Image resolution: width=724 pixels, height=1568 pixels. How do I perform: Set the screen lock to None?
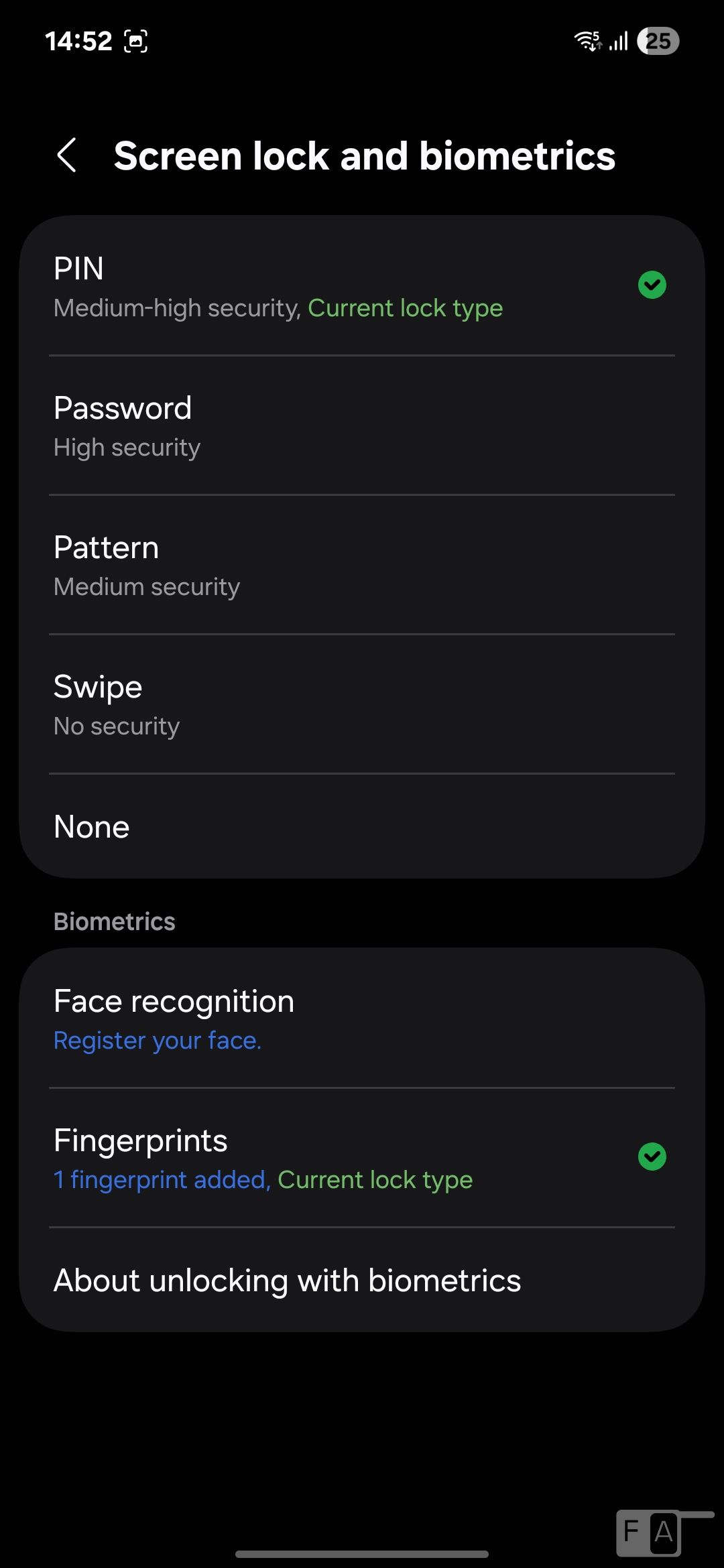click(362, 827)
